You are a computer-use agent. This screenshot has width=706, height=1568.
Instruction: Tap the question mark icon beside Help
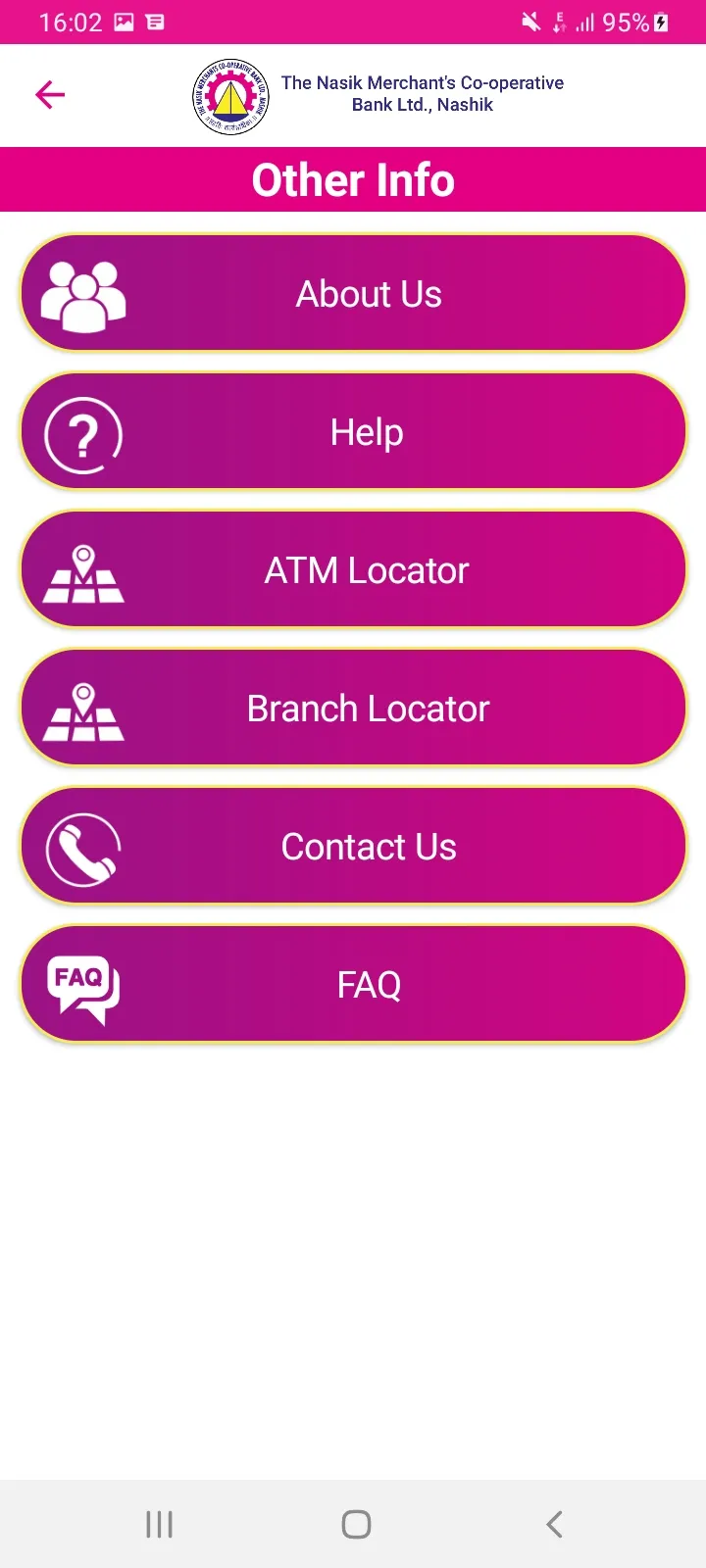82,432
